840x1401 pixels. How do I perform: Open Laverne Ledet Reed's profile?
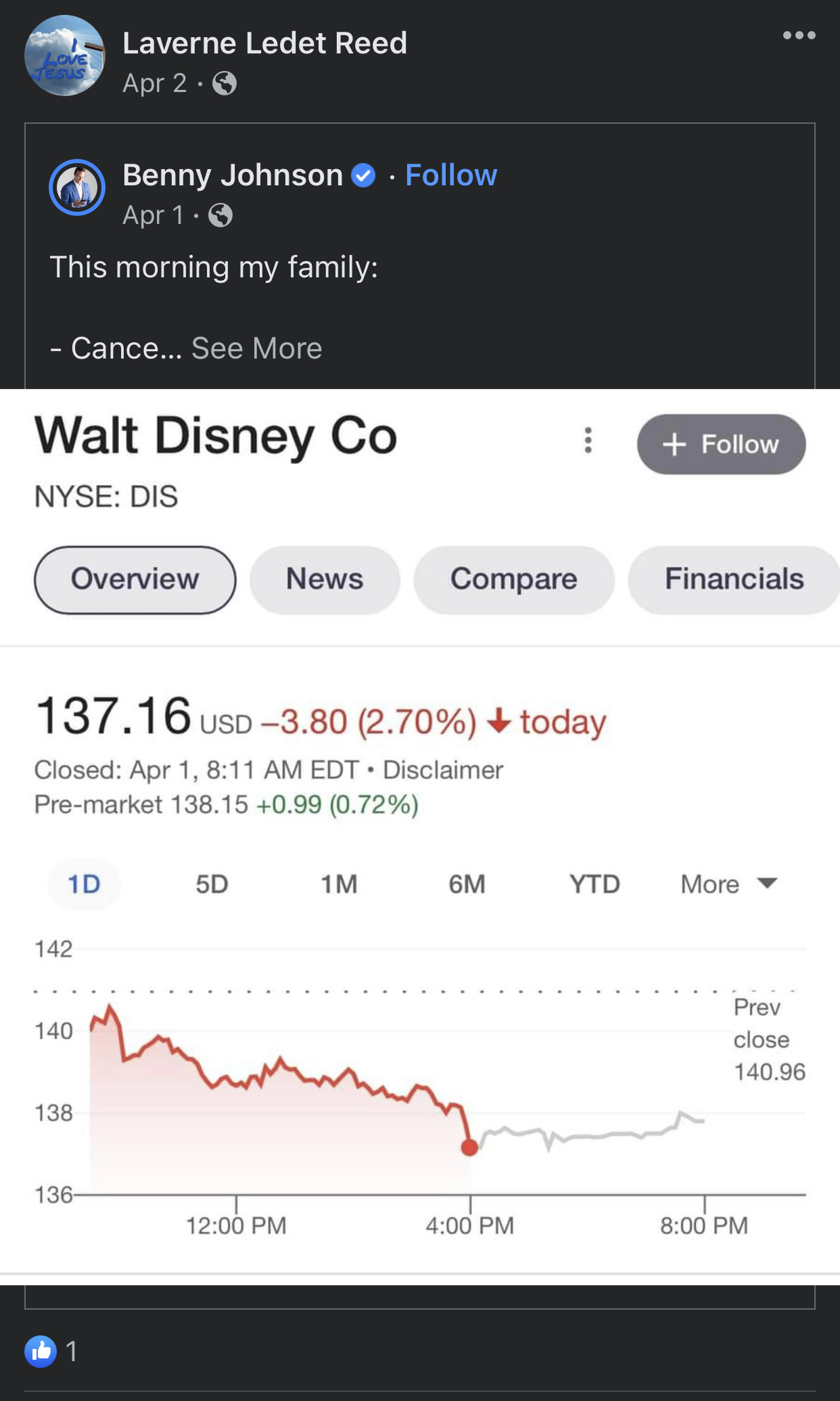tap(264, 43)
